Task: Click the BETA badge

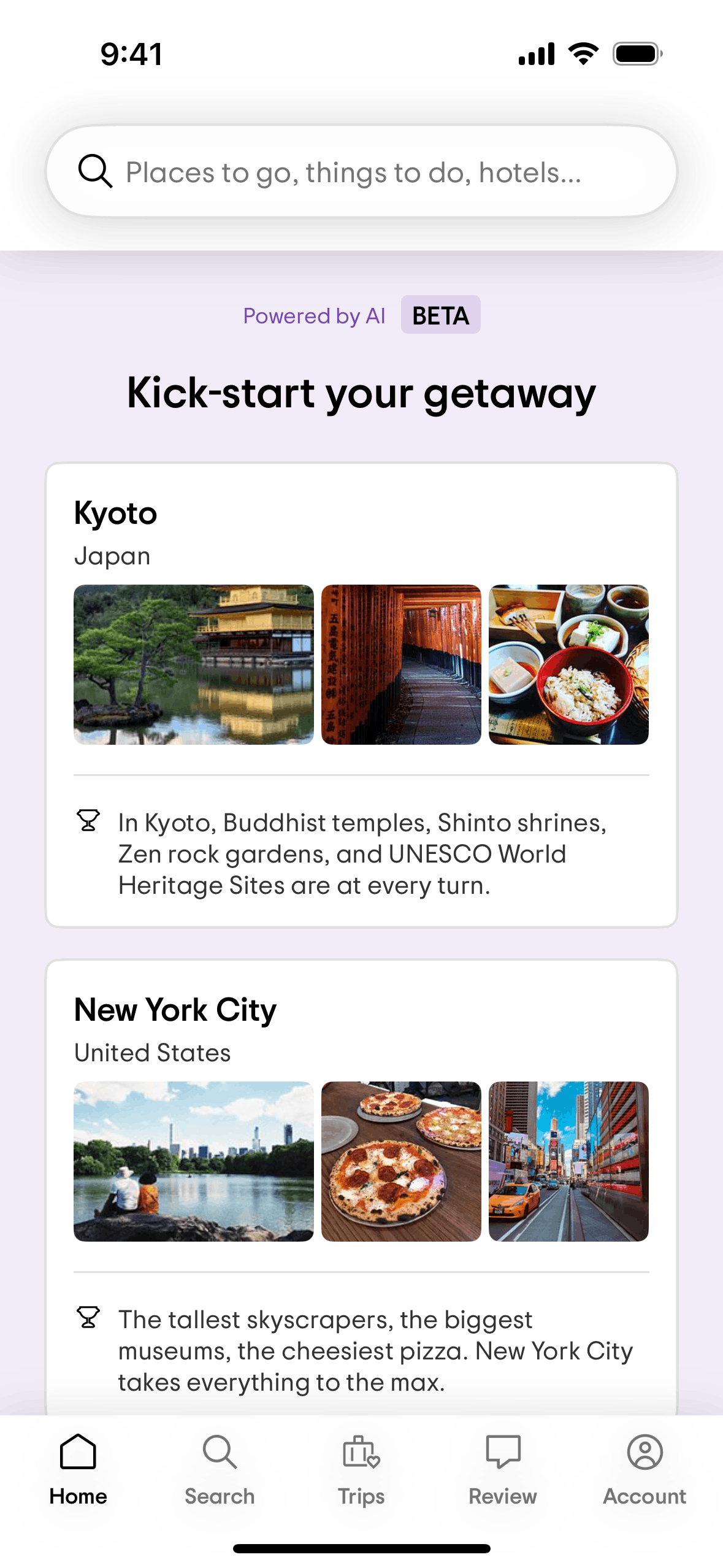Action: 440,315
